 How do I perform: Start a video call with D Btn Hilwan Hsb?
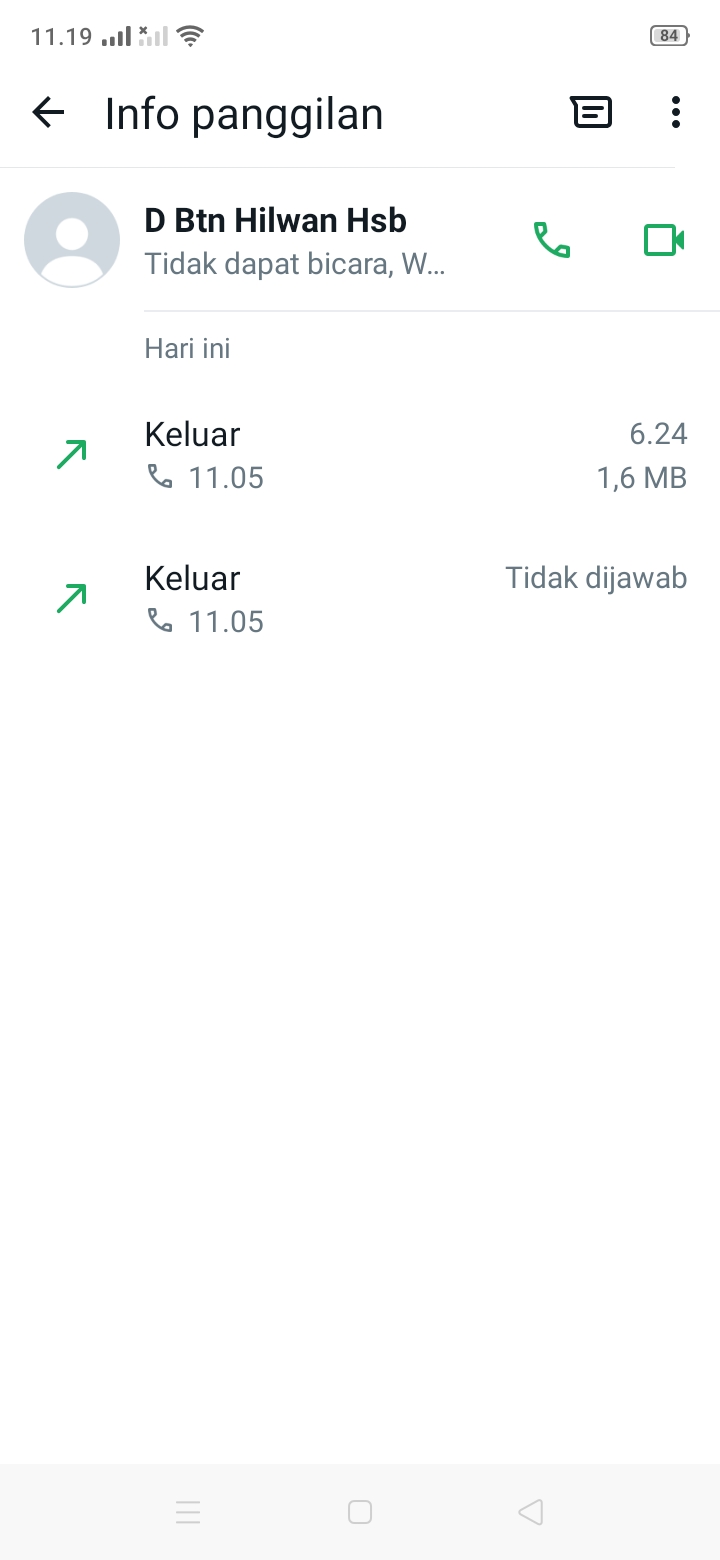(663, 240)
